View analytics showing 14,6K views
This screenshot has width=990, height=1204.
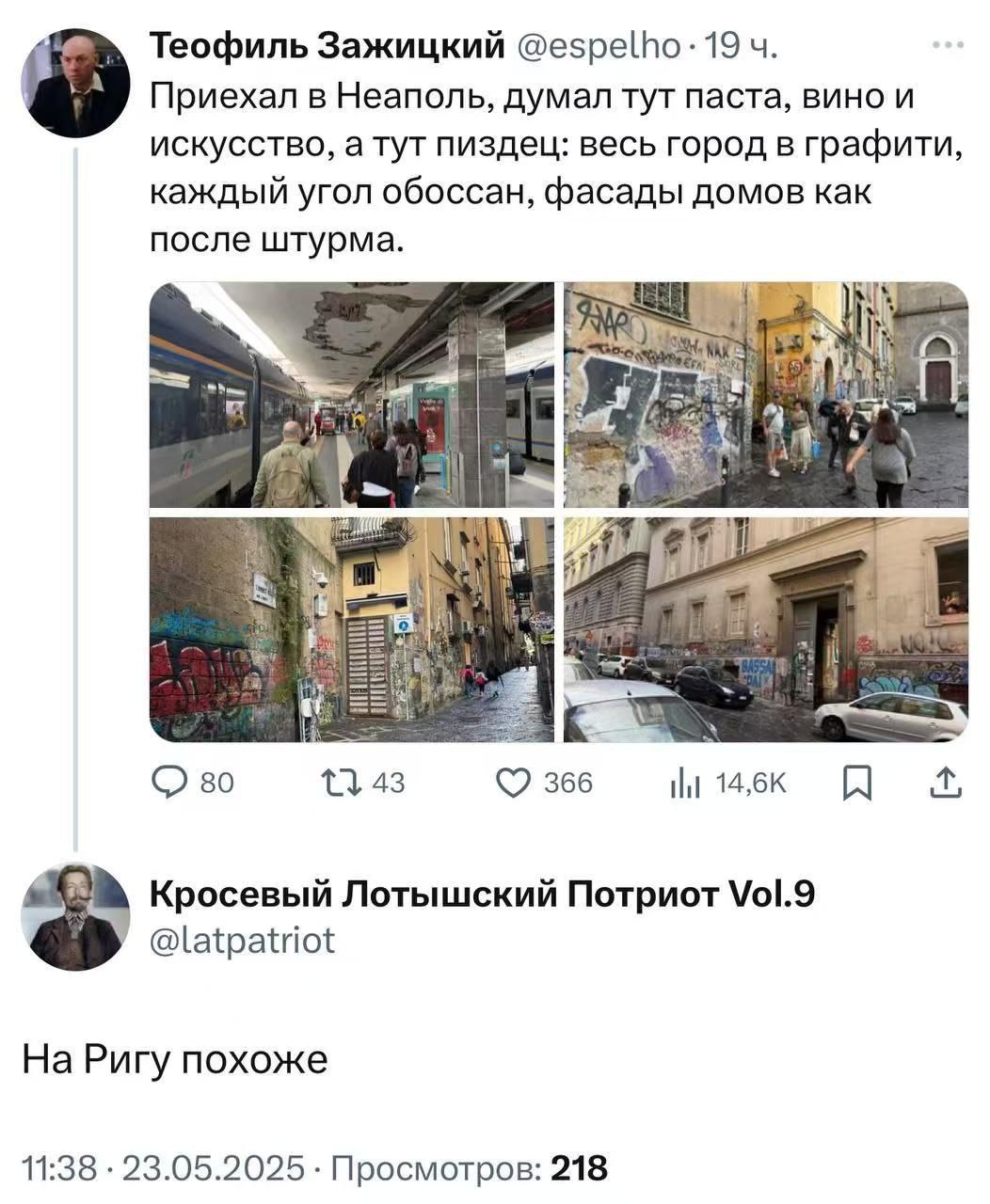pyautogui.click(x=681, y=783)
